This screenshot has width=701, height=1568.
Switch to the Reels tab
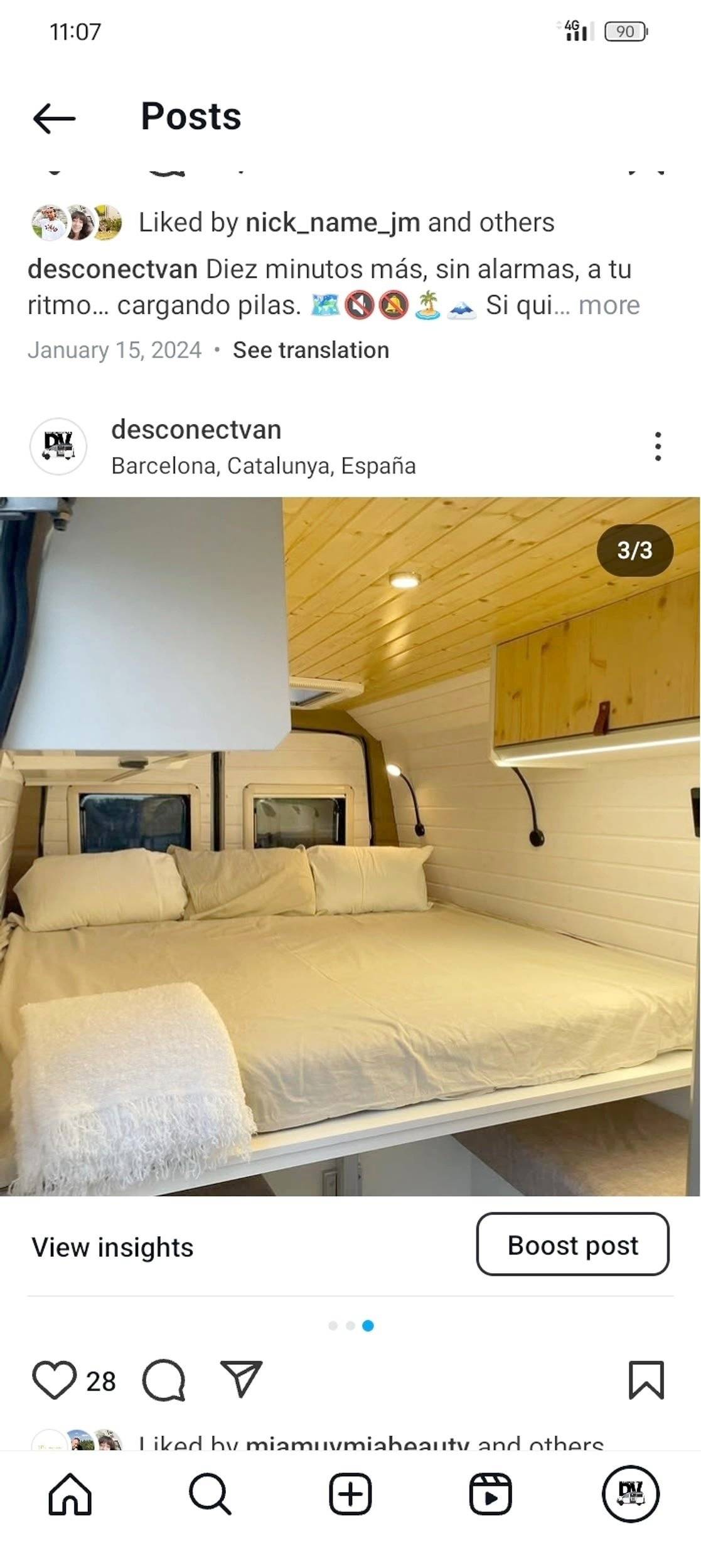tap(490, 1493)
